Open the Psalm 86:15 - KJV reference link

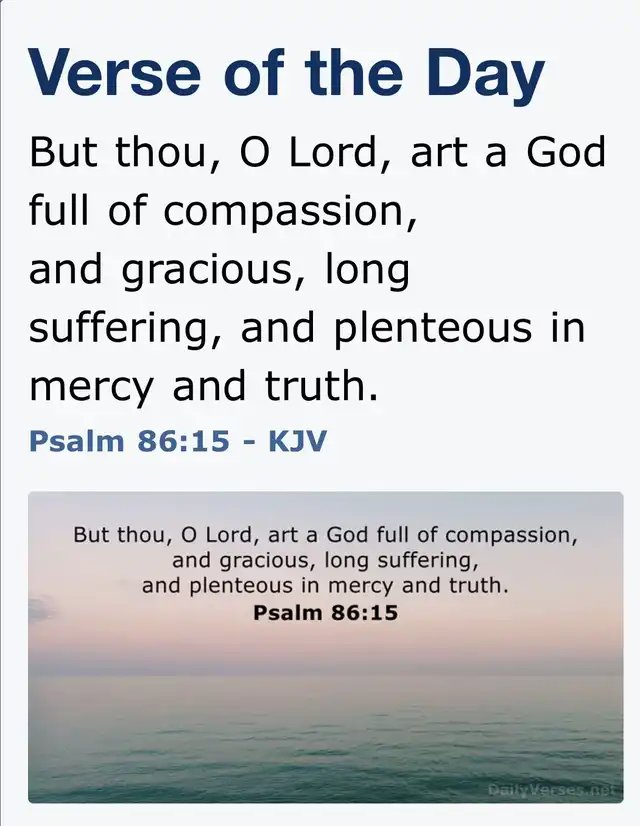tap(177, 441)
